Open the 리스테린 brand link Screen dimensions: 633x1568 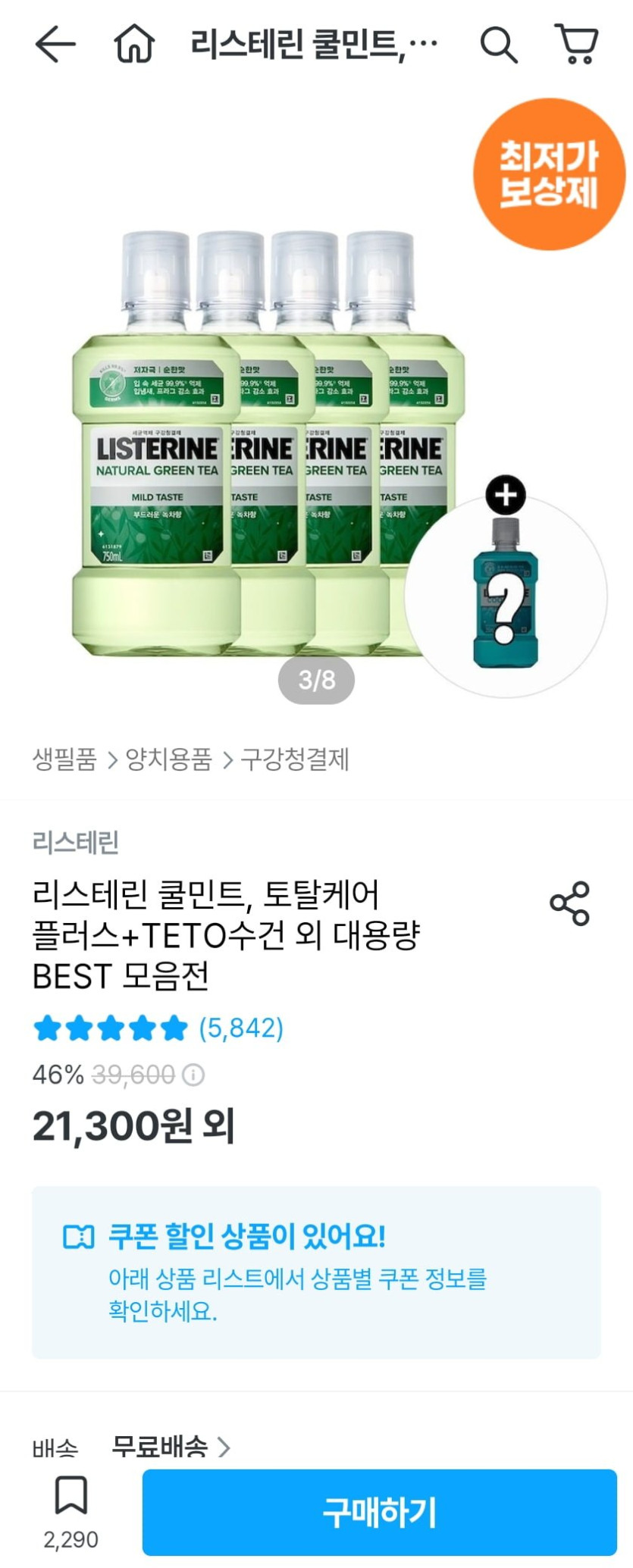click(x=75, y=842)
